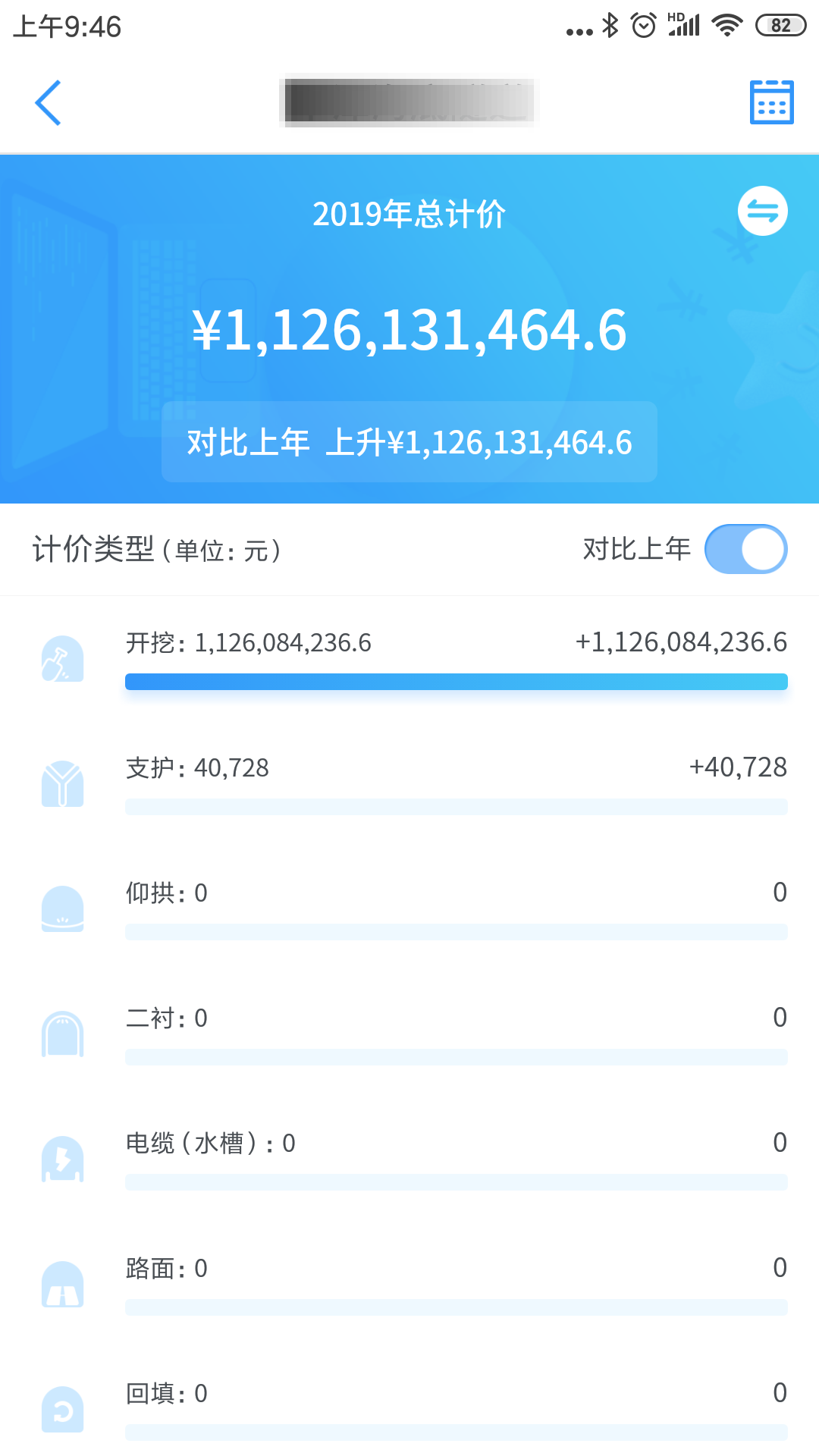The height and width of the screenshot is (1456, 819).
Task: Click the 对比上年 上升 amount banner
Action: click(409, 443)
